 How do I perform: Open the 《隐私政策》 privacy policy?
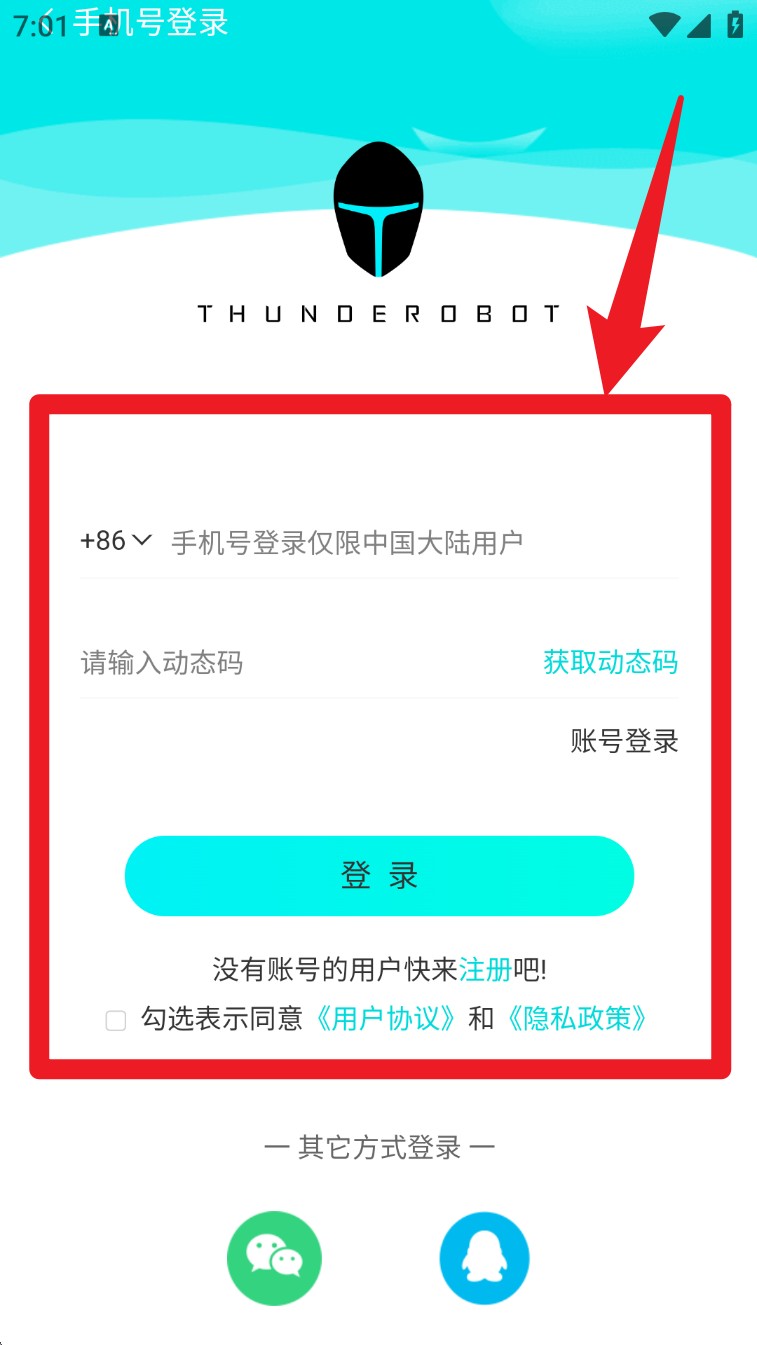(577, 1019)
